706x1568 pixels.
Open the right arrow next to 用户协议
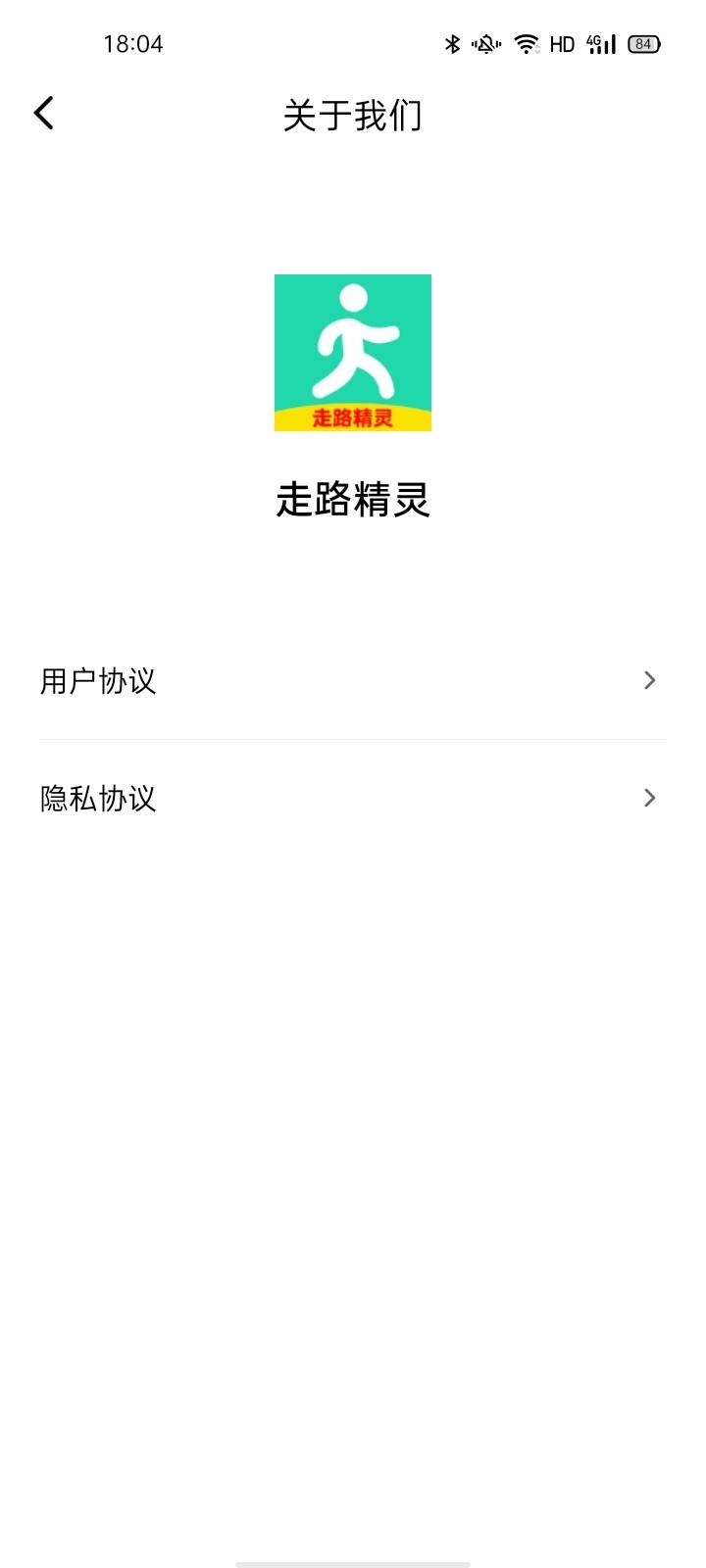pyautogui.click(x=649, y=680)
